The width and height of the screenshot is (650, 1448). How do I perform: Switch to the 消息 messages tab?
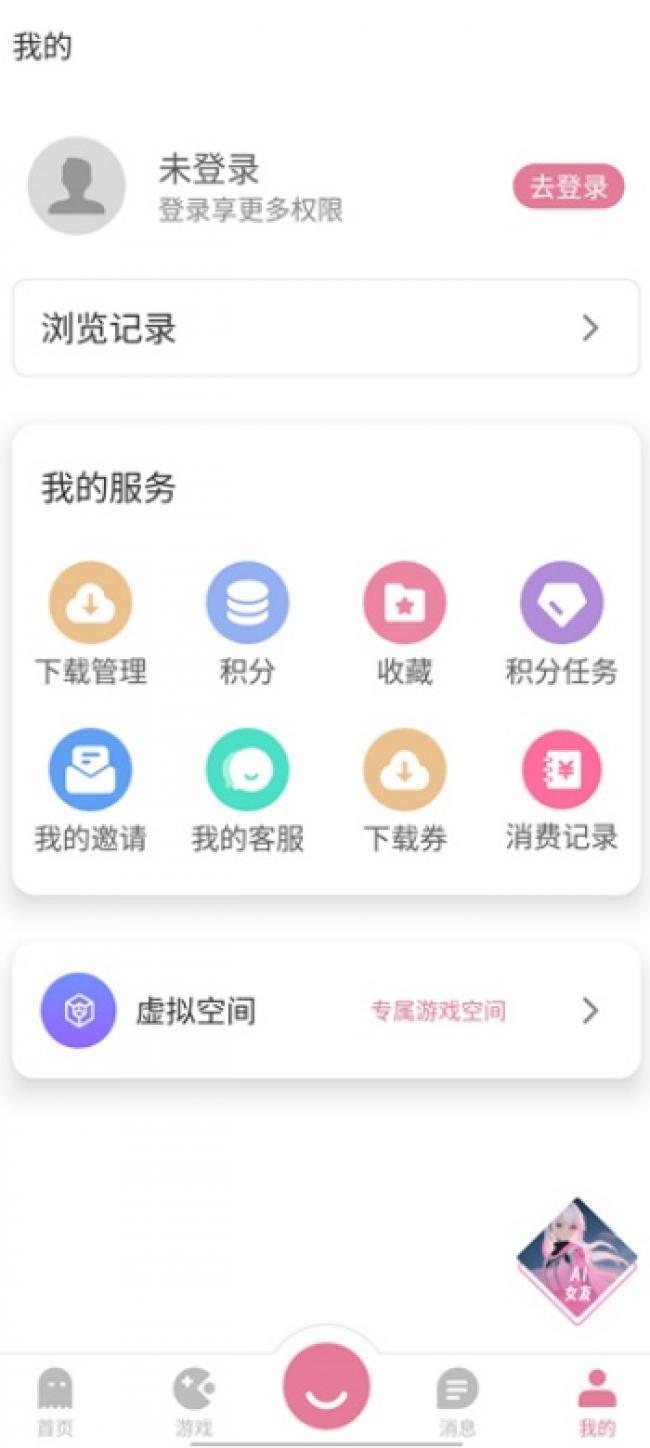click(457, 1401)
